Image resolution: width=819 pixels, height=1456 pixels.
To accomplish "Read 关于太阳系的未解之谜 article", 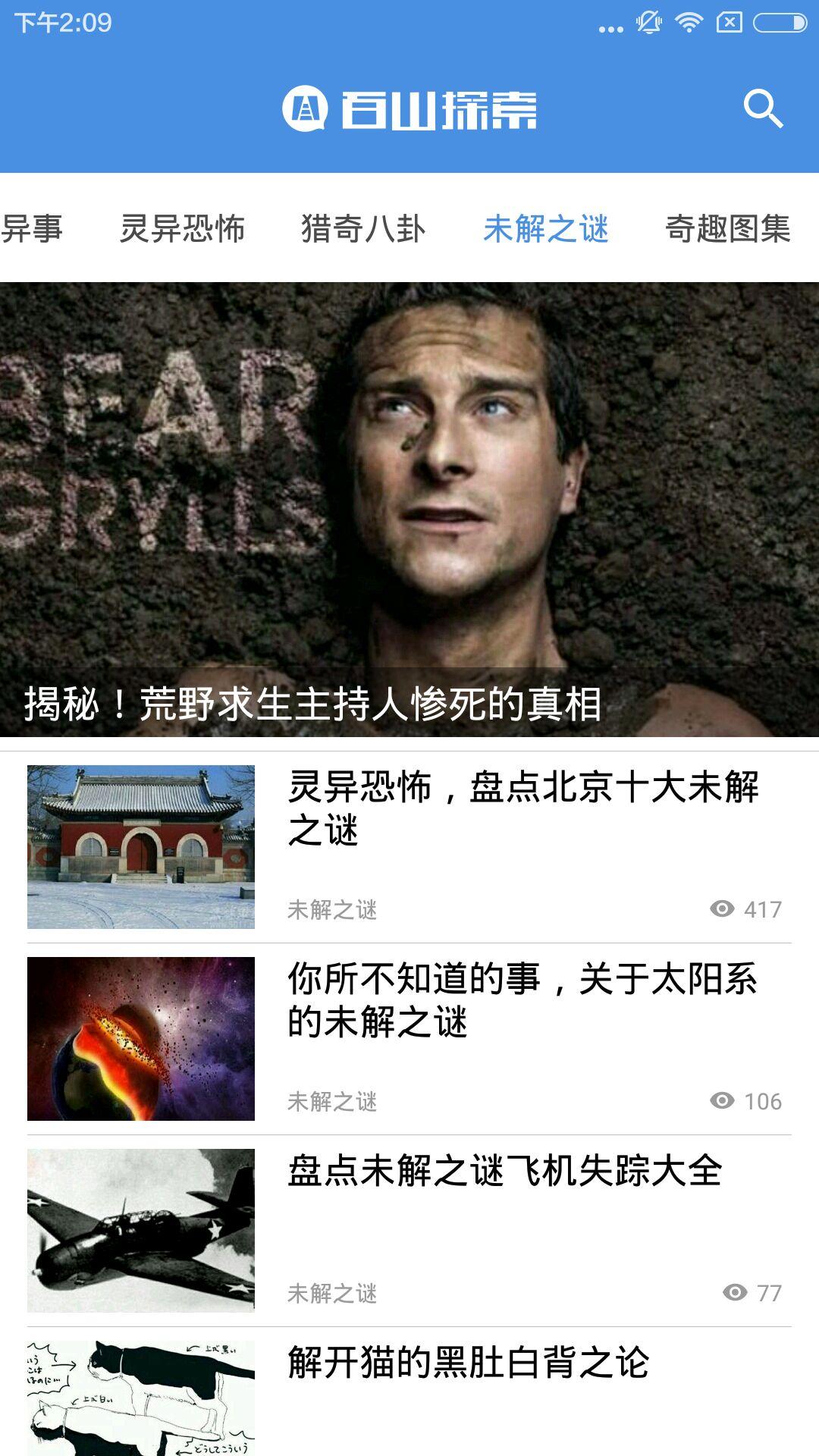I will click(x=522, y=1000).
